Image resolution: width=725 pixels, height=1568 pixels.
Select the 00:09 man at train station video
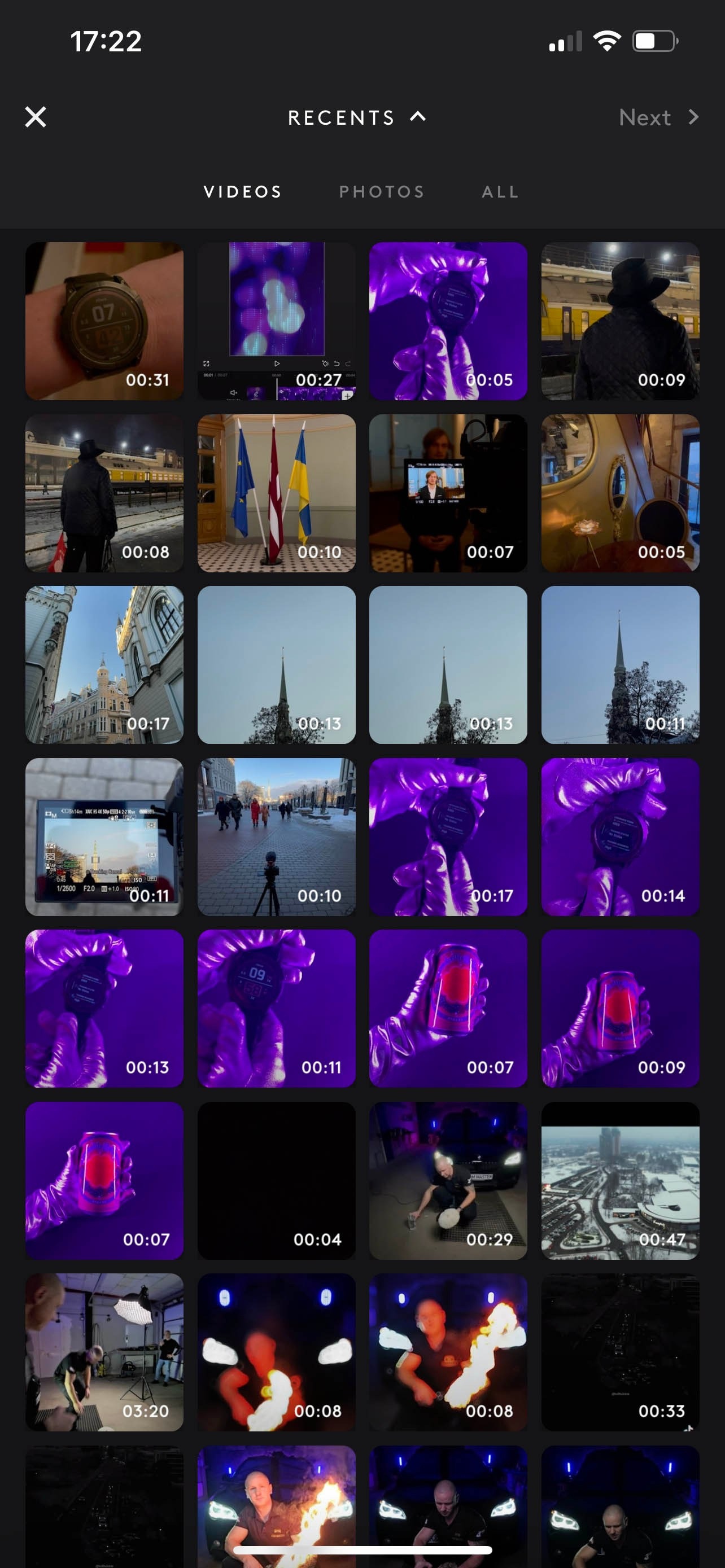tap(619, 321)
